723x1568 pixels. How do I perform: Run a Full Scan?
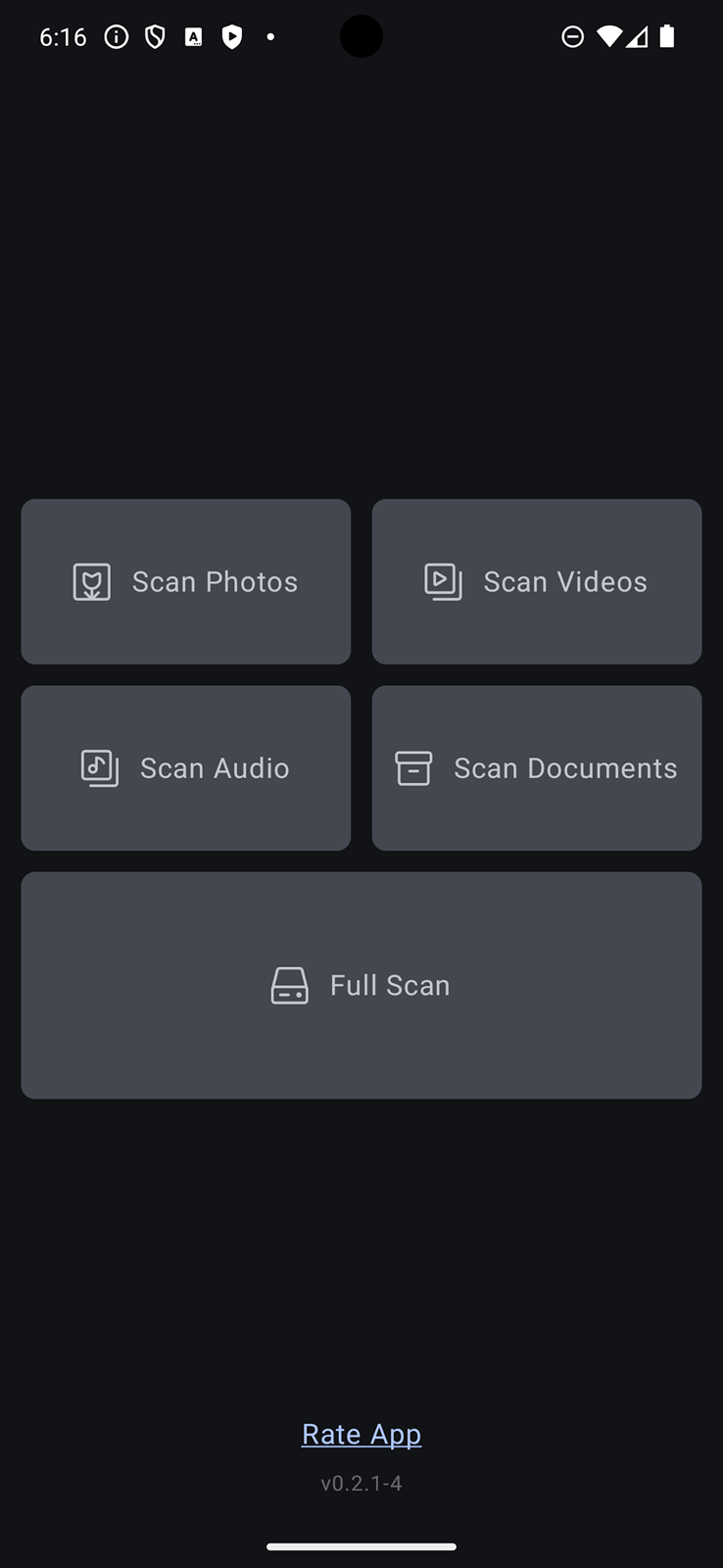click(x=361, y=985)
